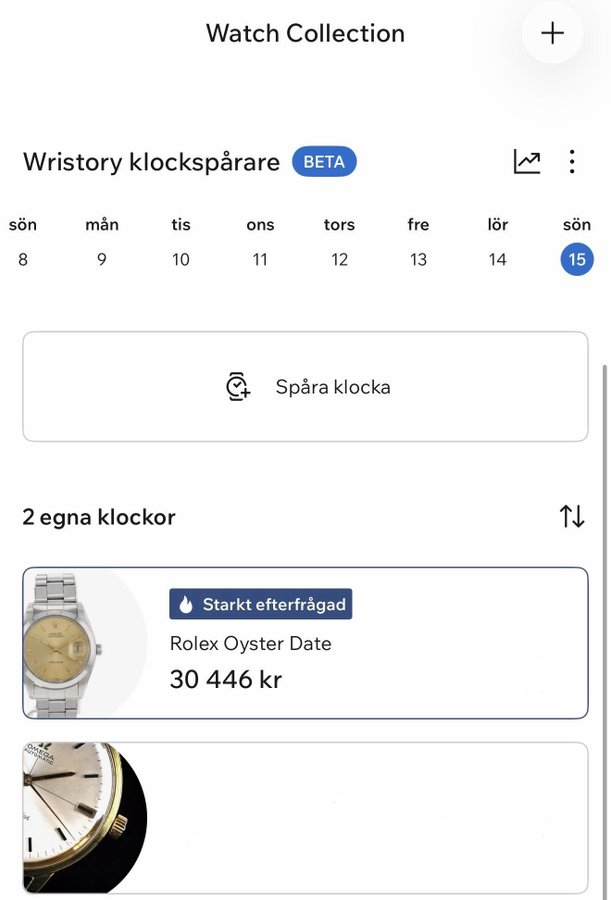Select Sunday 15 in the calendar
This screenshot has height=900, width=611.
[x=577, y=259]
